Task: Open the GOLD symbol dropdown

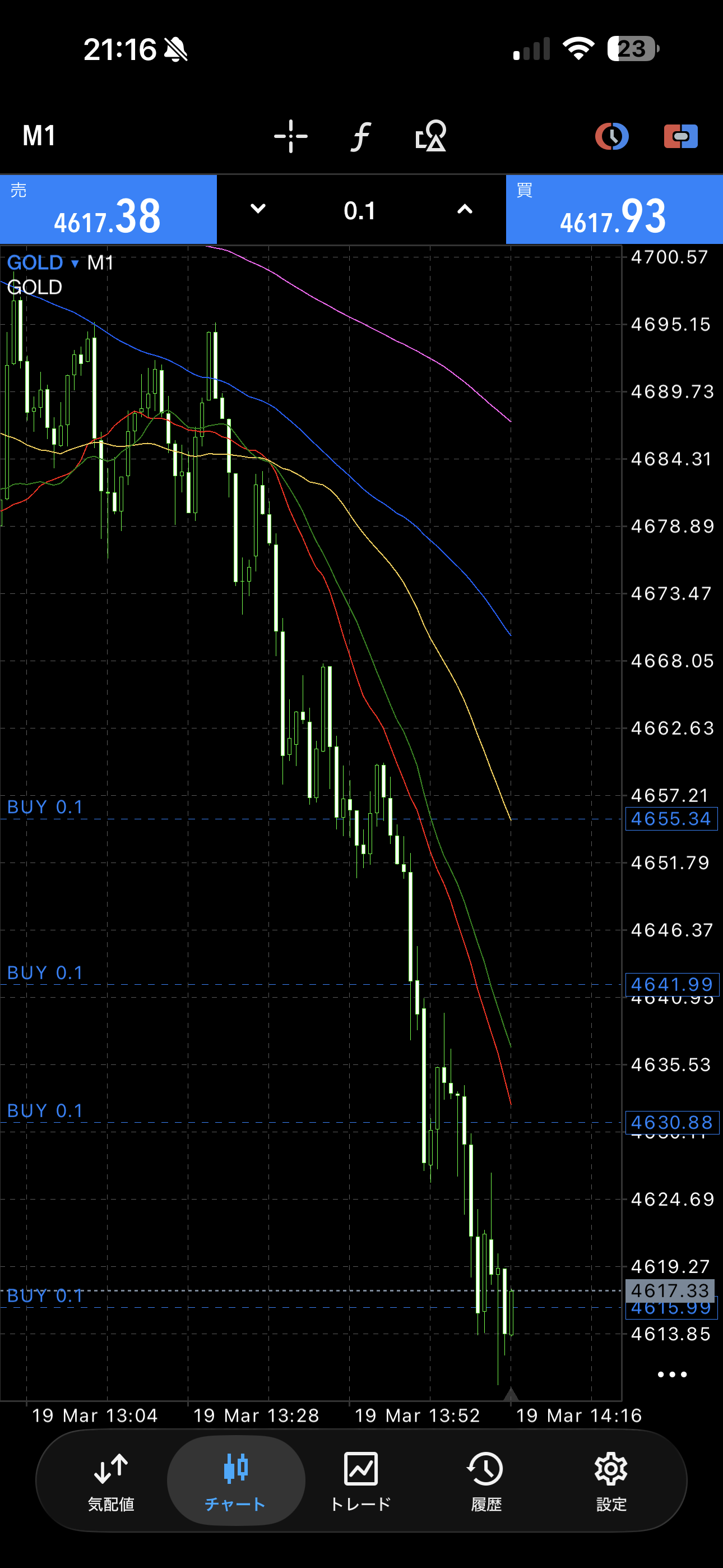Action: coord(43,263)
